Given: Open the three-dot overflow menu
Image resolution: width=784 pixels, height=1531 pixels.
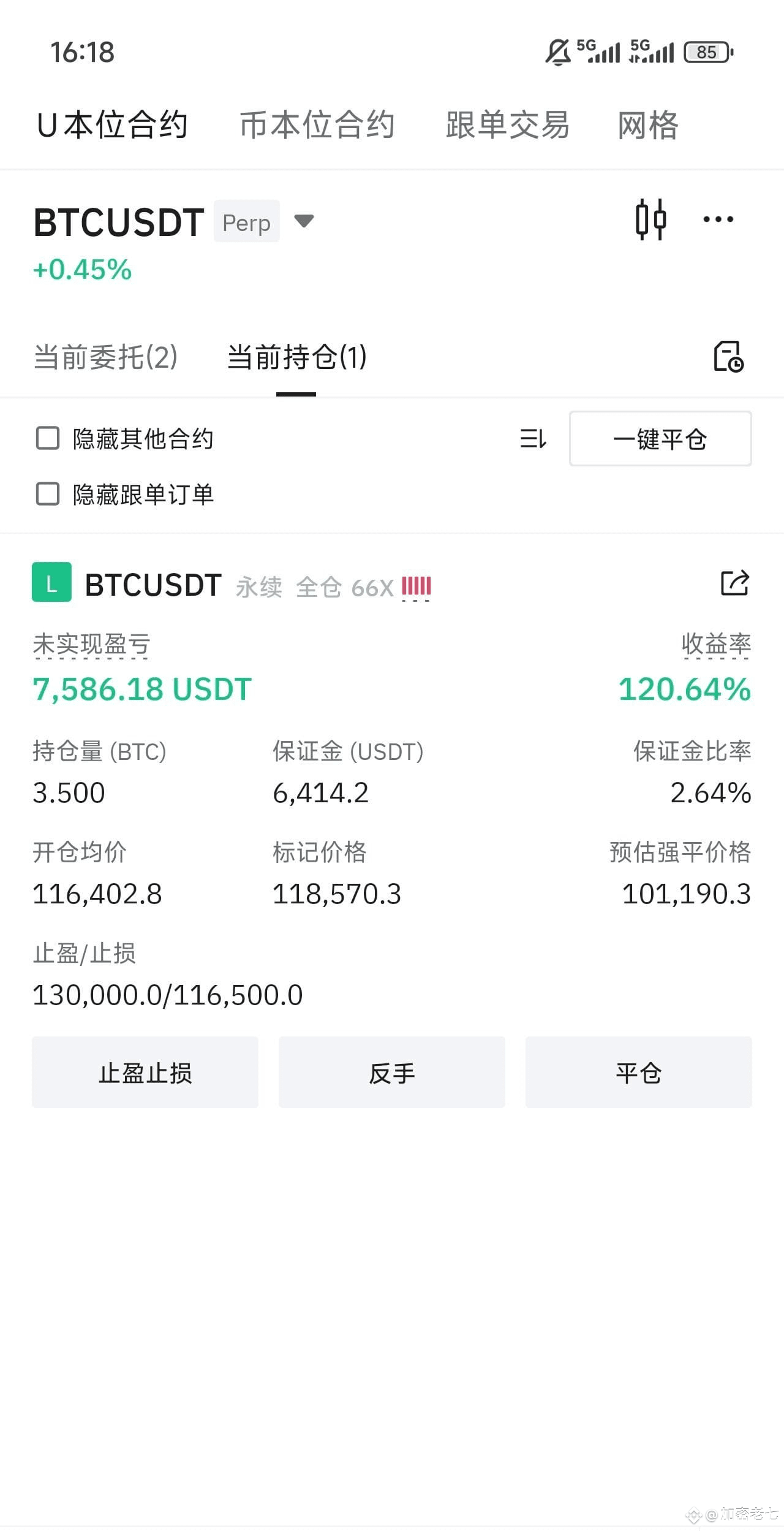Looking at the screenshot, I should [718, 219].
